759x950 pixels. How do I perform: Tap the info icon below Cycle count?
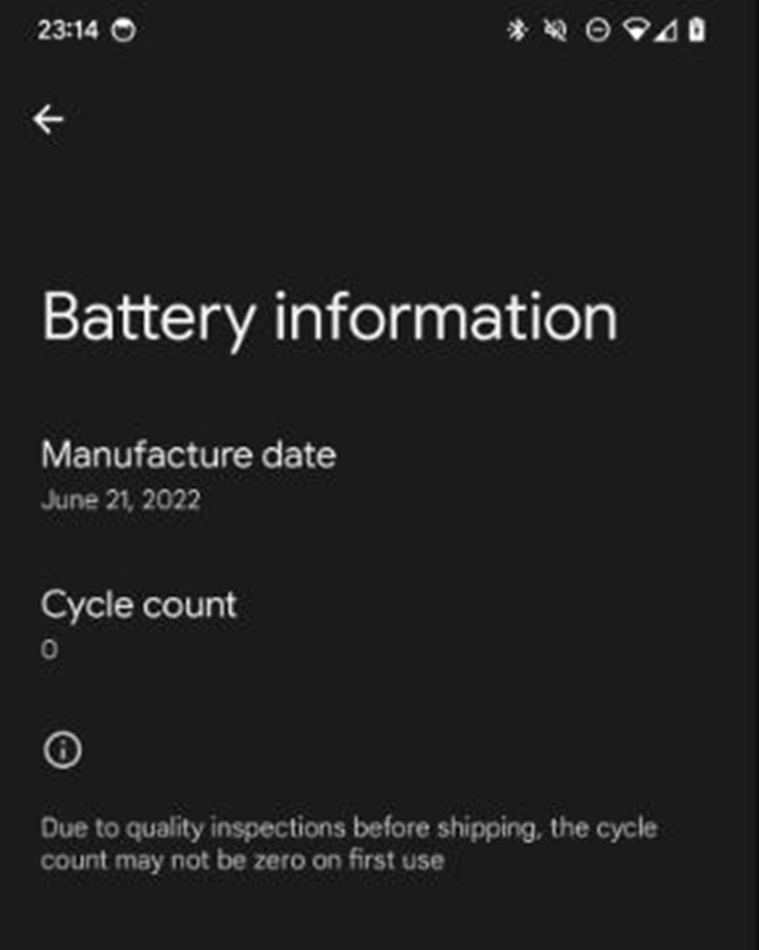(61, 750)
